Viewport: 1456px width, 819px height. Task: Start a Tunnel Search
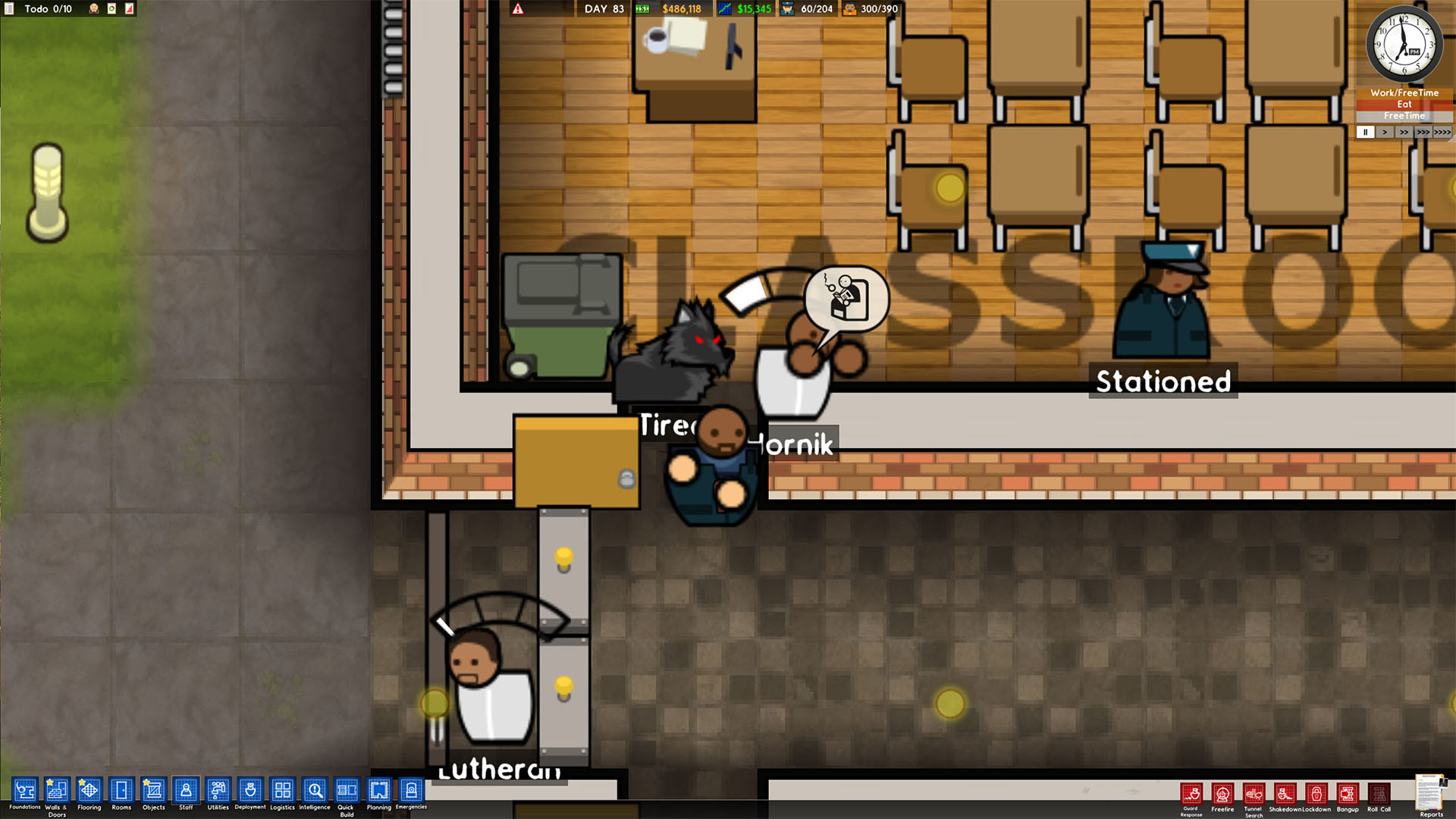click(x=1254, y=795)
